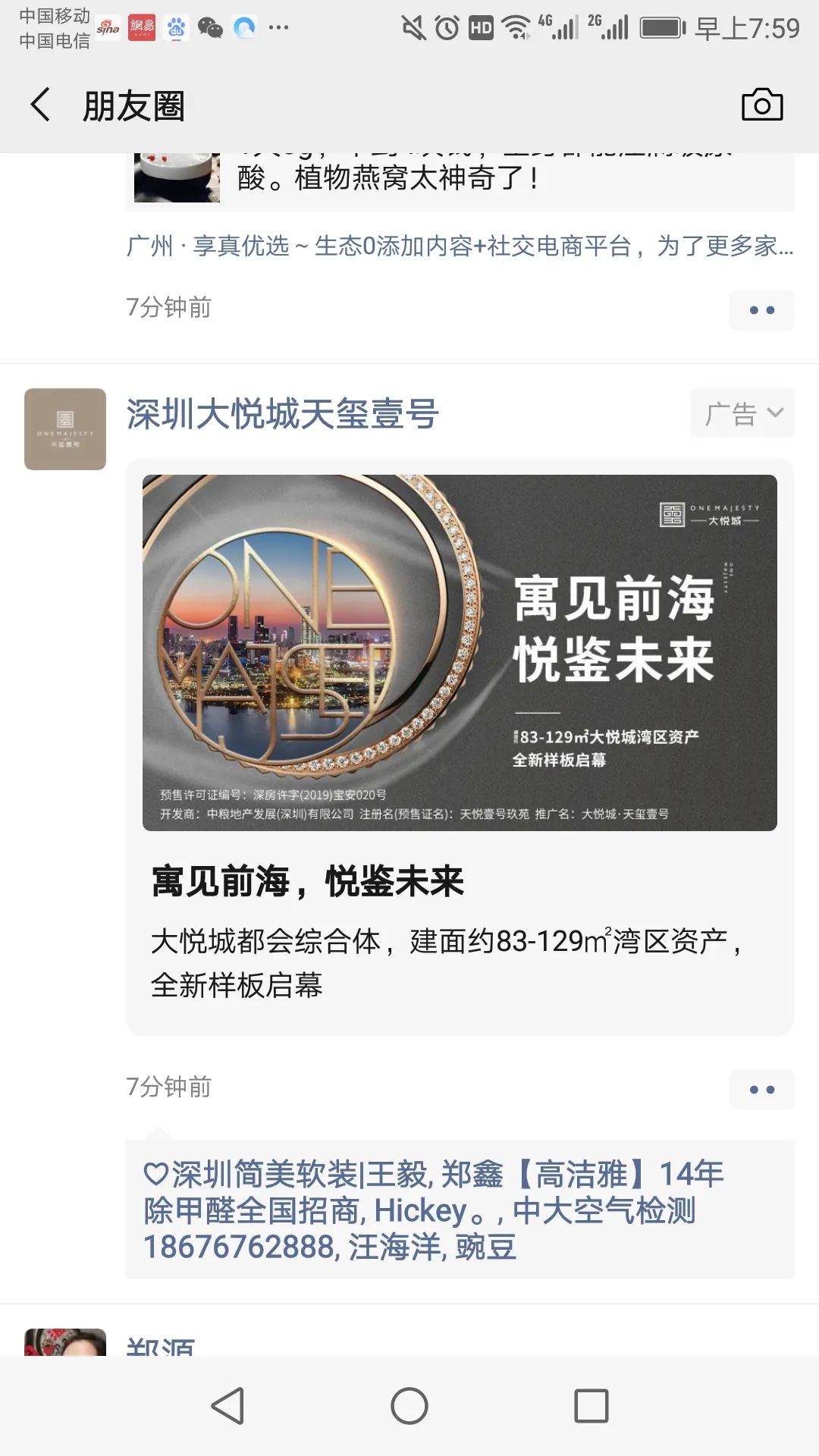The width and height of the screenshot is (819, 1456).
Task: Open the 深圳大悦城天玺壹号 profile name
Action: (282, 414)
